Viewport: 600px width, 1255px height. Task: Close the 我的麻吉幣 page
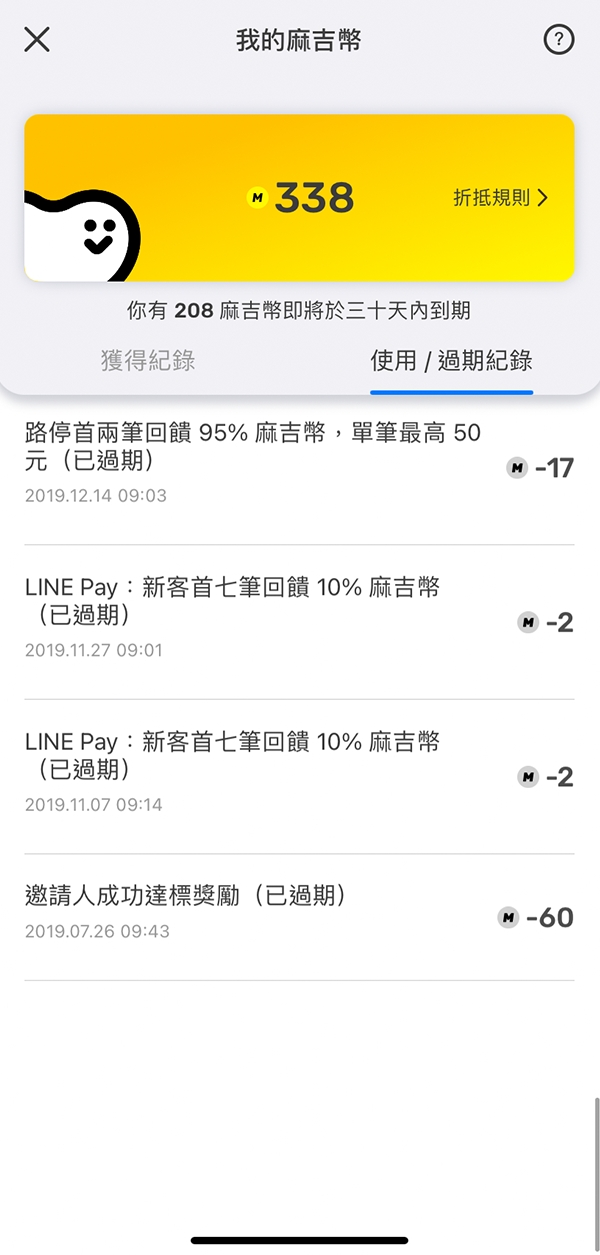pos(37,40)
